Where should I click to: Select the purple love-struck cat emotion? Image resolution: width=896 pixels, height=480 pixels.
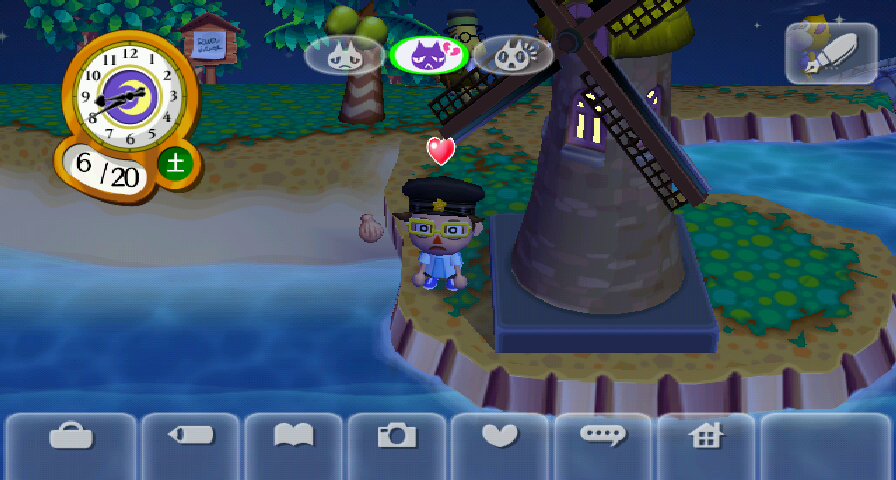tap(430, 55)
